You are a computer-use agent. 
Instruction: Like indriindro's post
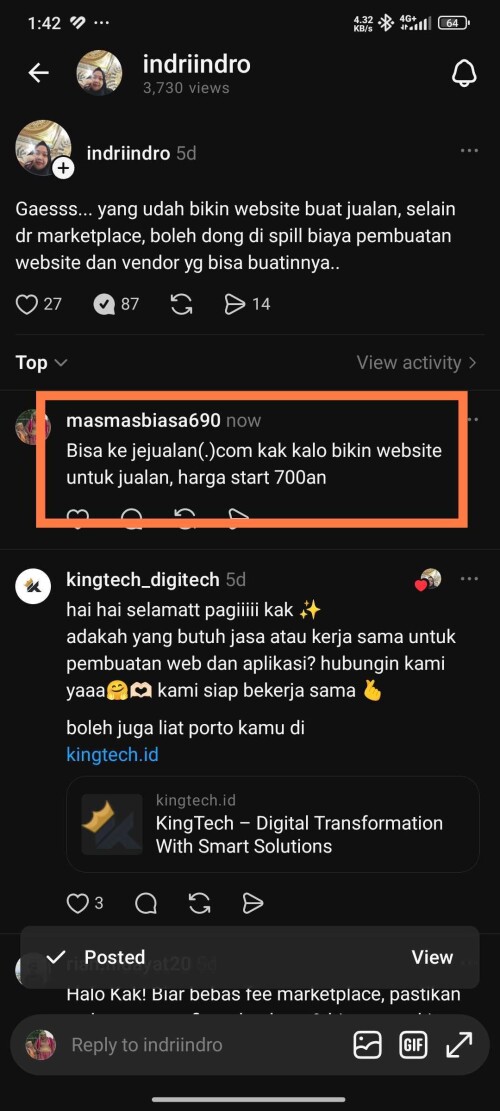coord(38,304)
